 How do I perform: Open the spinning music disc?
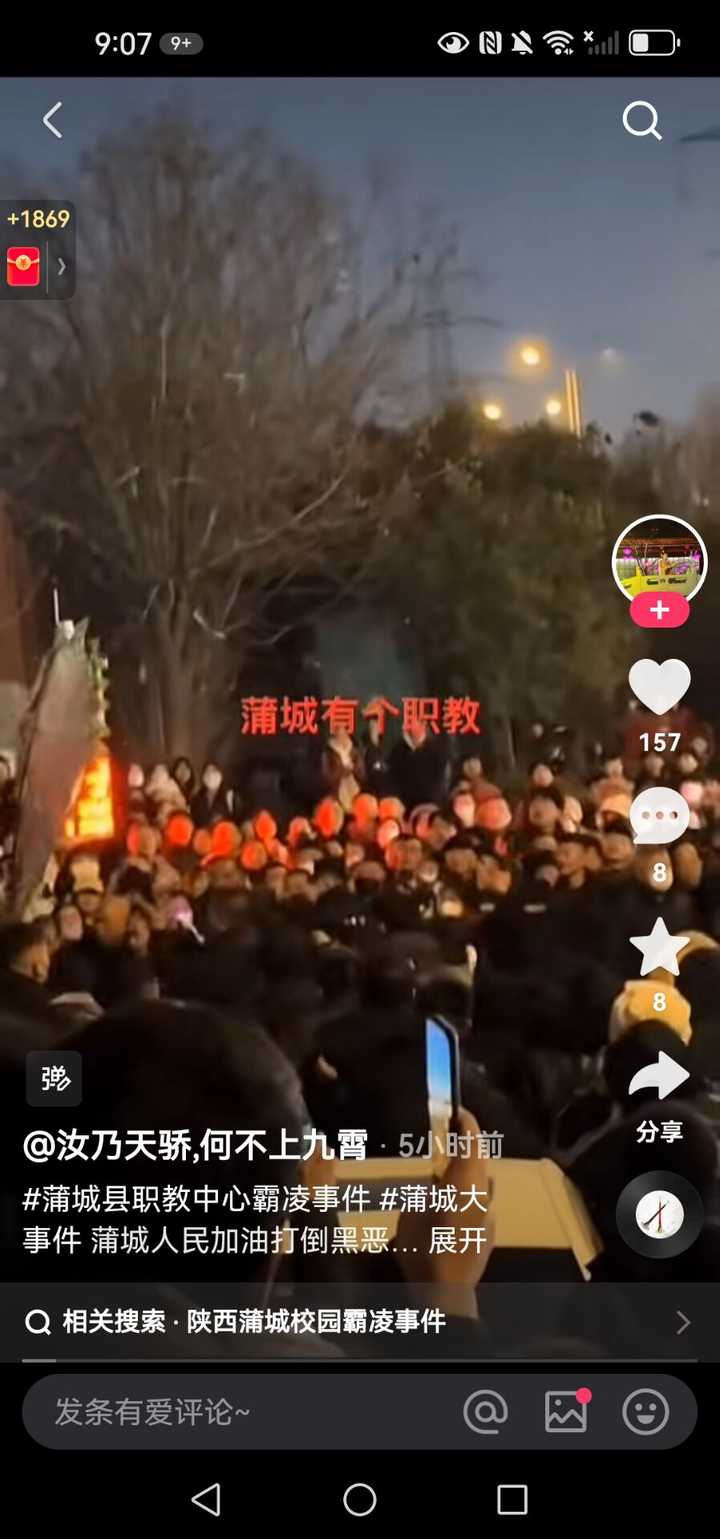[659, 1214]
